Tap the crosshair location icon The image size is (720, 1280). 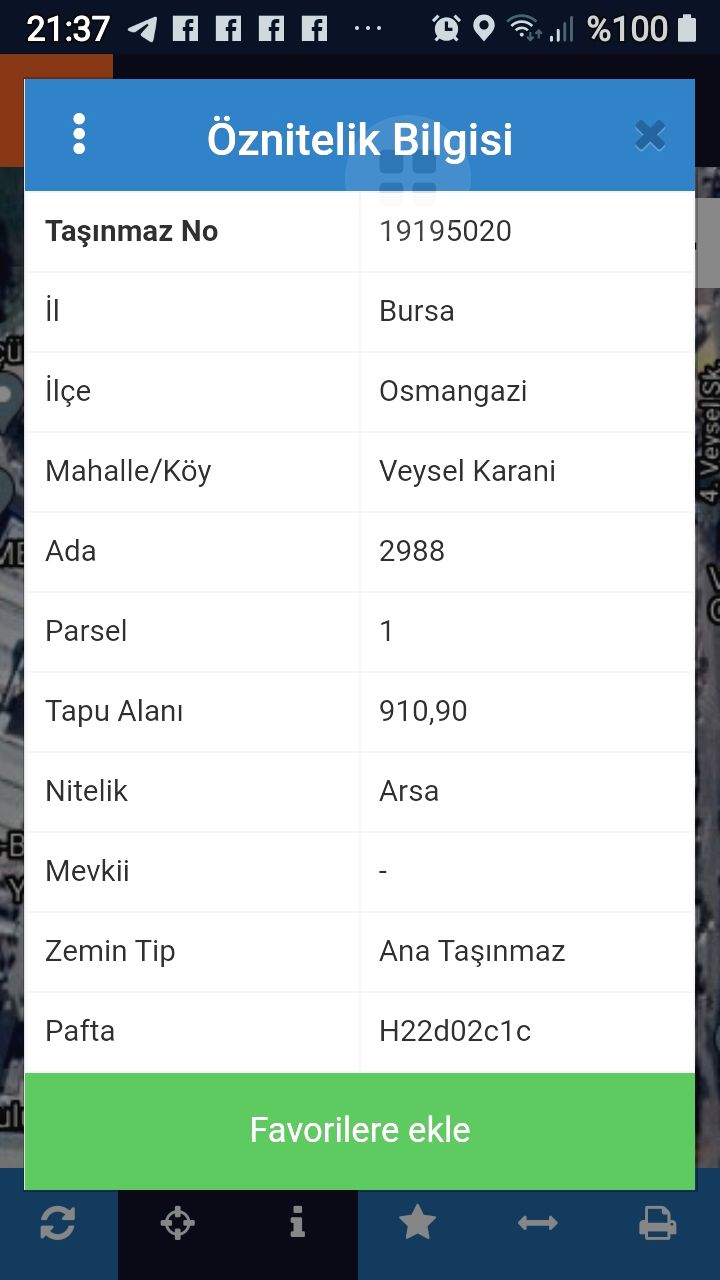pos(177,1223)
